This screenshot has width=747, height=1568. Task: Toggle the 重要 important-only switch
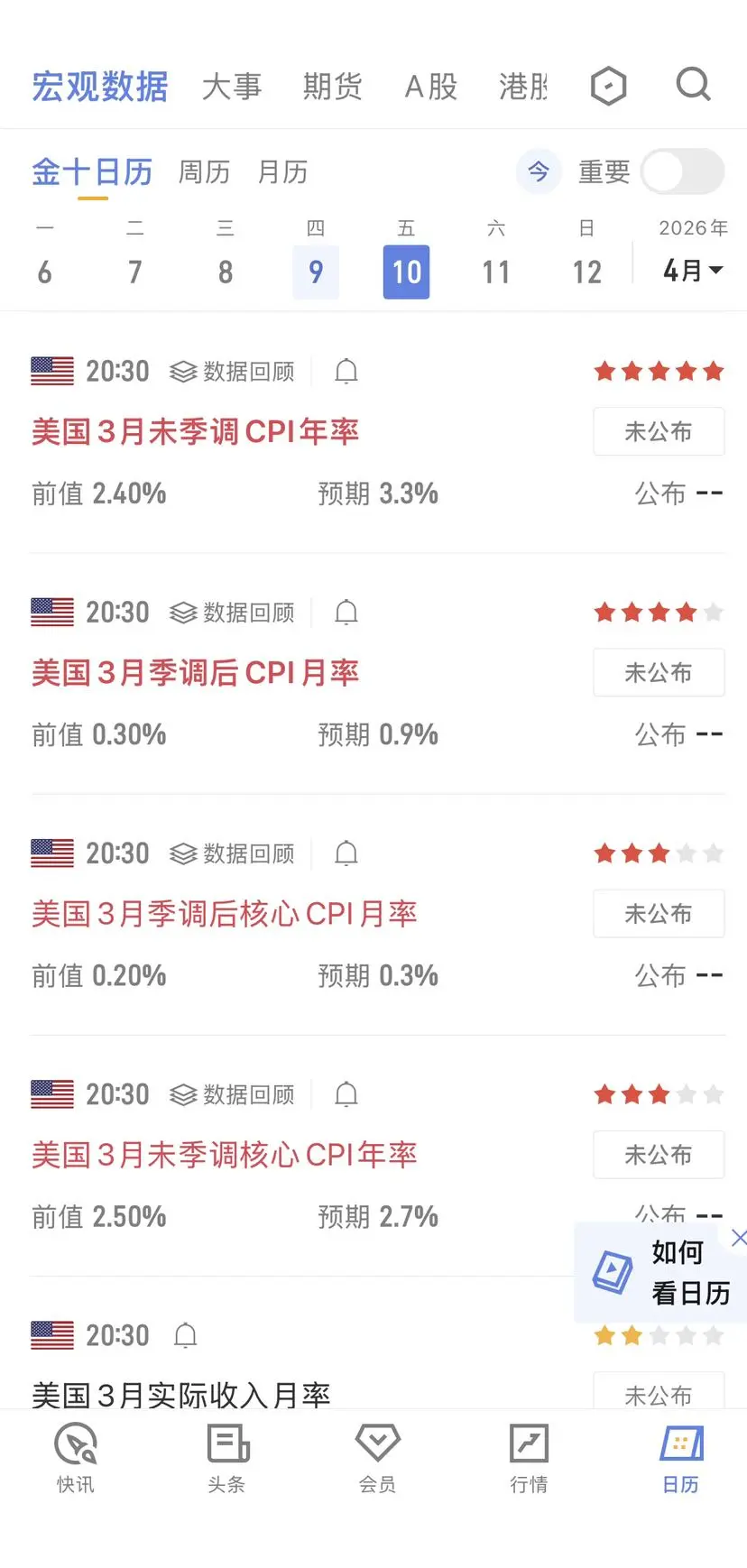coord(683,171)
